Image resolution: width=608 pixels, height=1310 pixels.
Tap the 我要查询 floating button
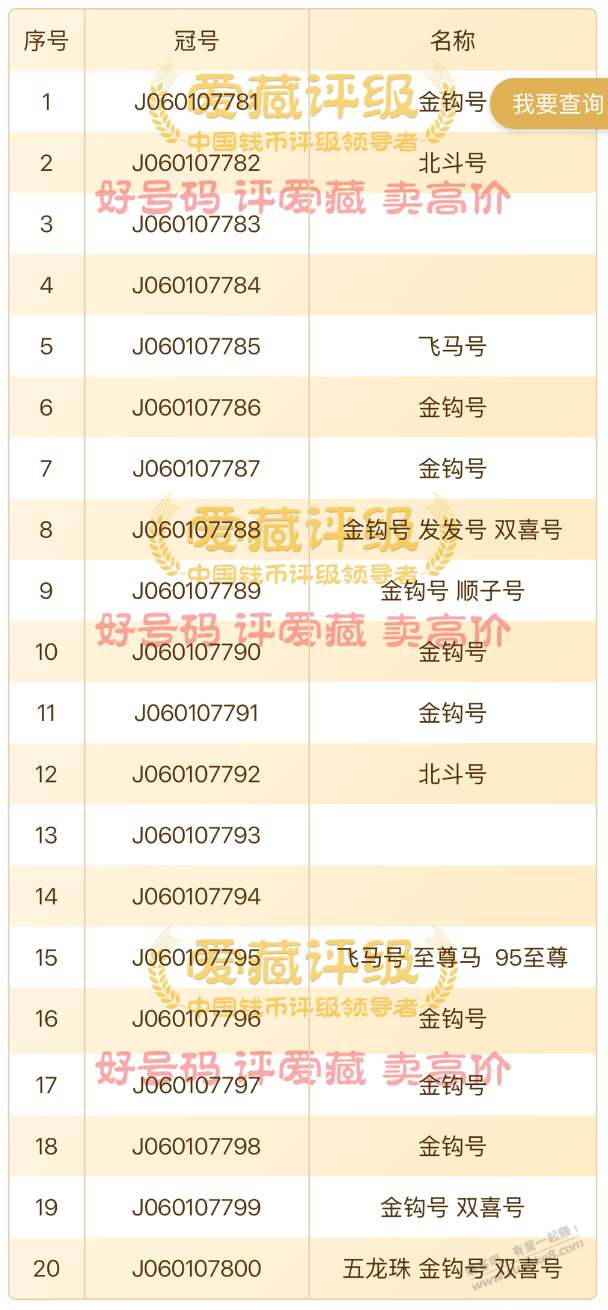(555, 104)
